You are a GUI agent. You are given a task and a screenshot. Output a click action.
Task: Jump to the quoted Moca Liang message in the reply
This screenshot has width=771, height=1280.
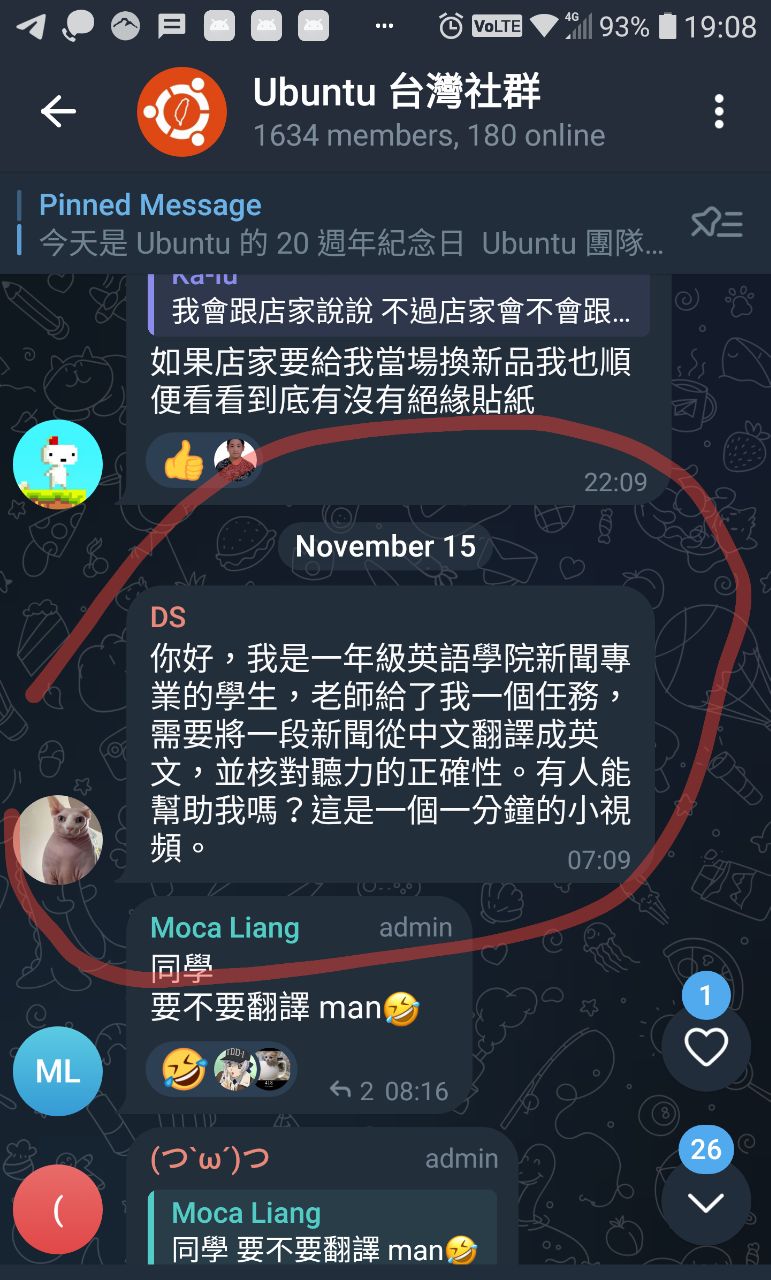tap(320, 1230)
